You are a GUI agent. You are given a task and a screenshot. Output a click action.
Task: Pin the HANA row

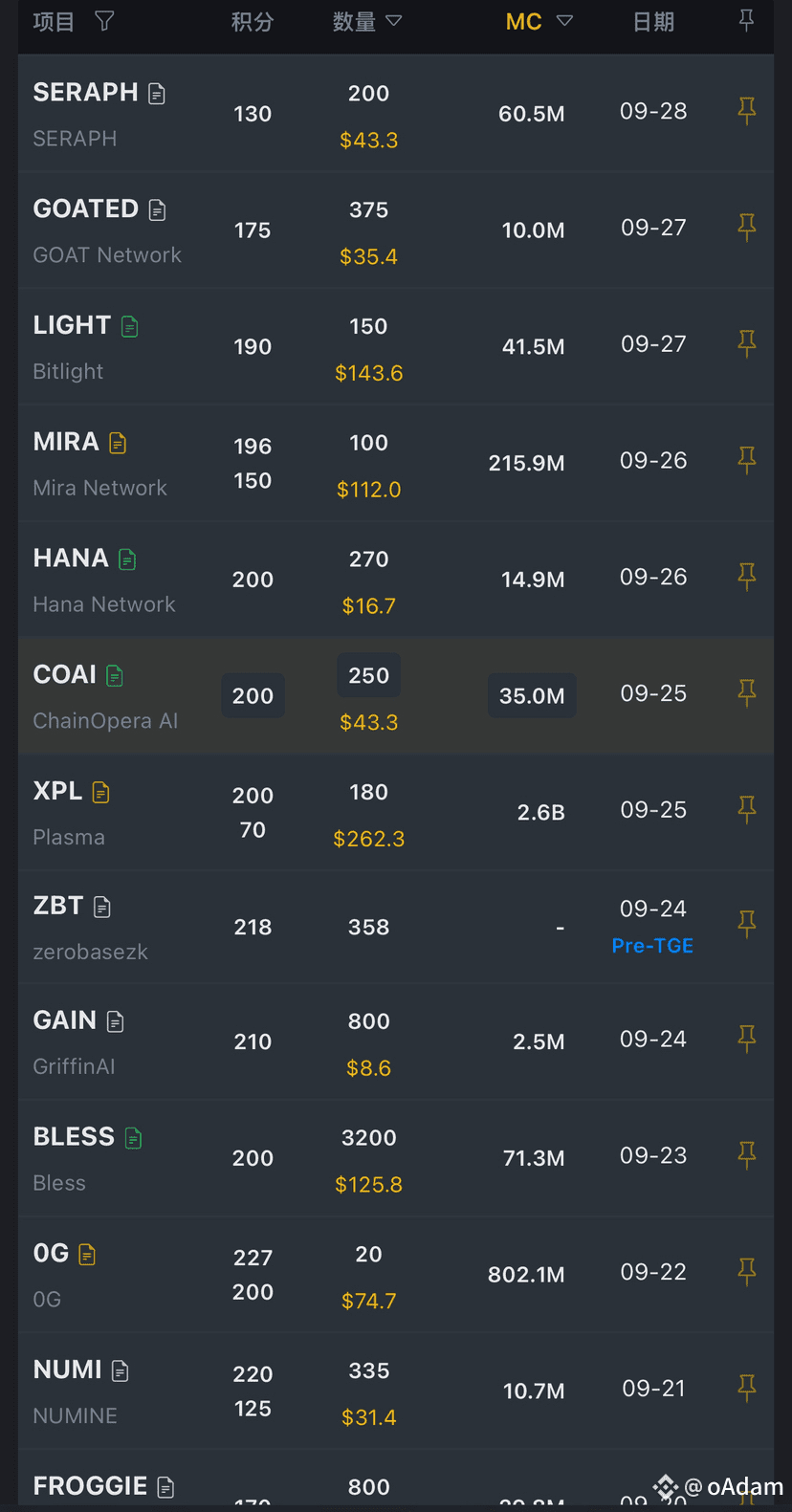click(747, 577)
